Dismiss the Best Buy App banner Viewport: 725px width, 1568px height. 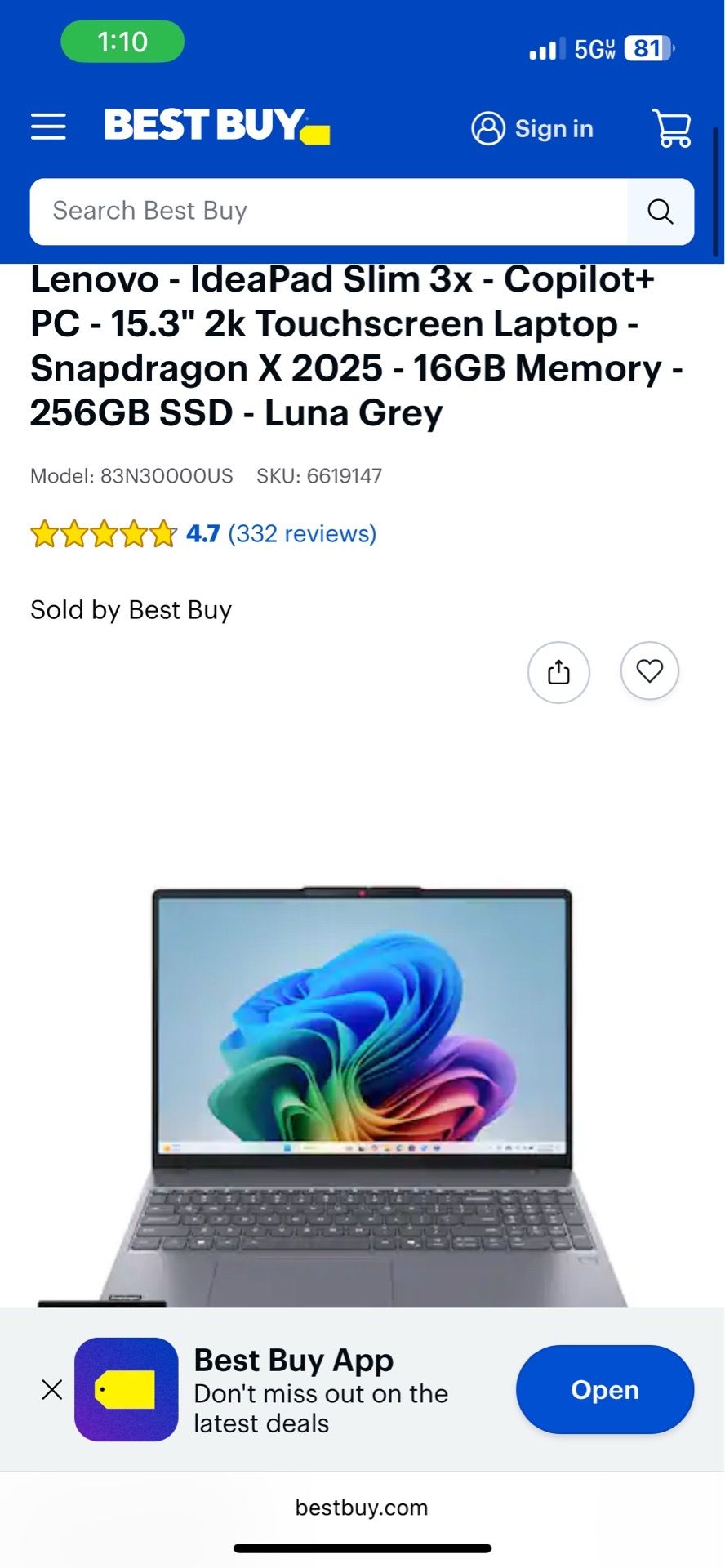click(x=51, y=1389)
